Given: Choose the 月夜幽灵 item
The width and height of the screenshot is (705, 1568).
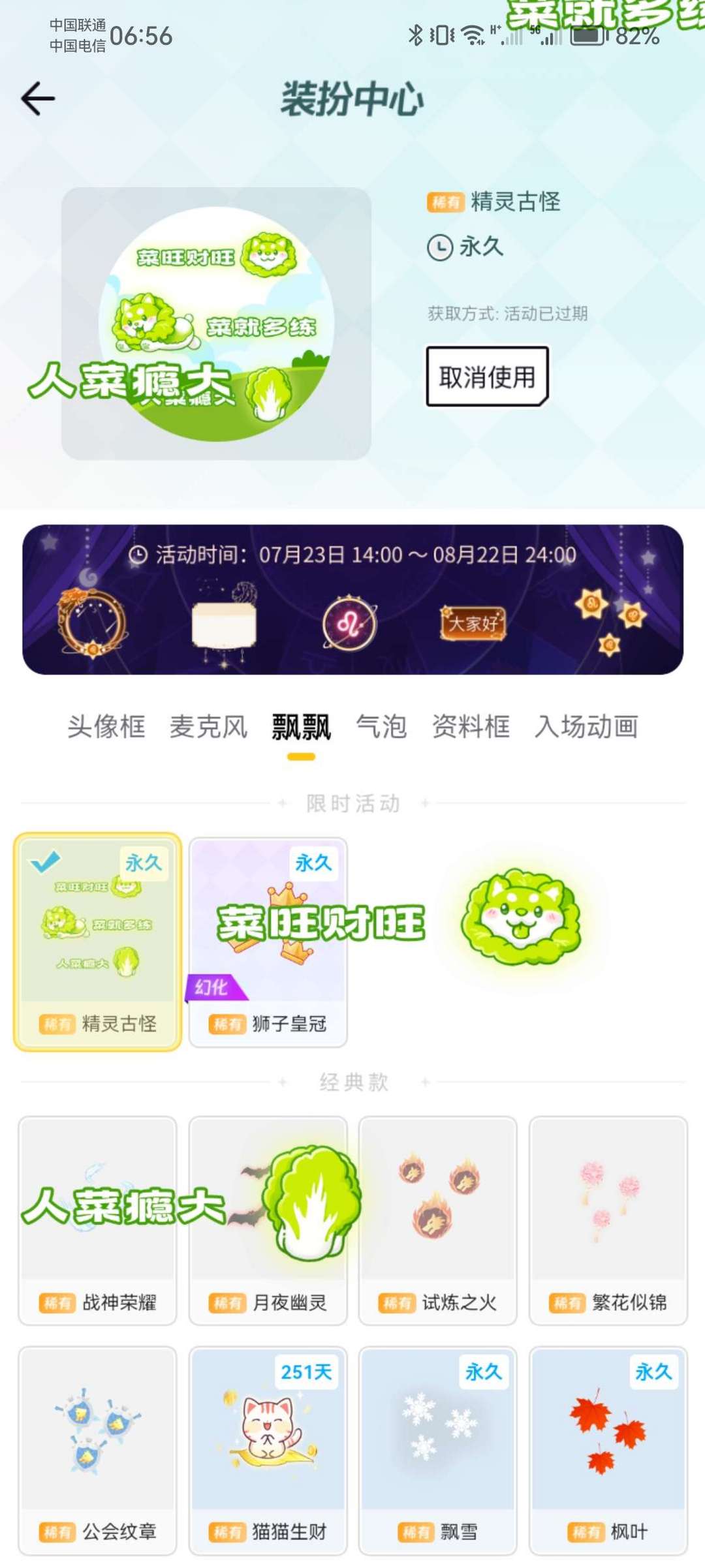Looking at the screenshot, I should [x=268, y=1221].
